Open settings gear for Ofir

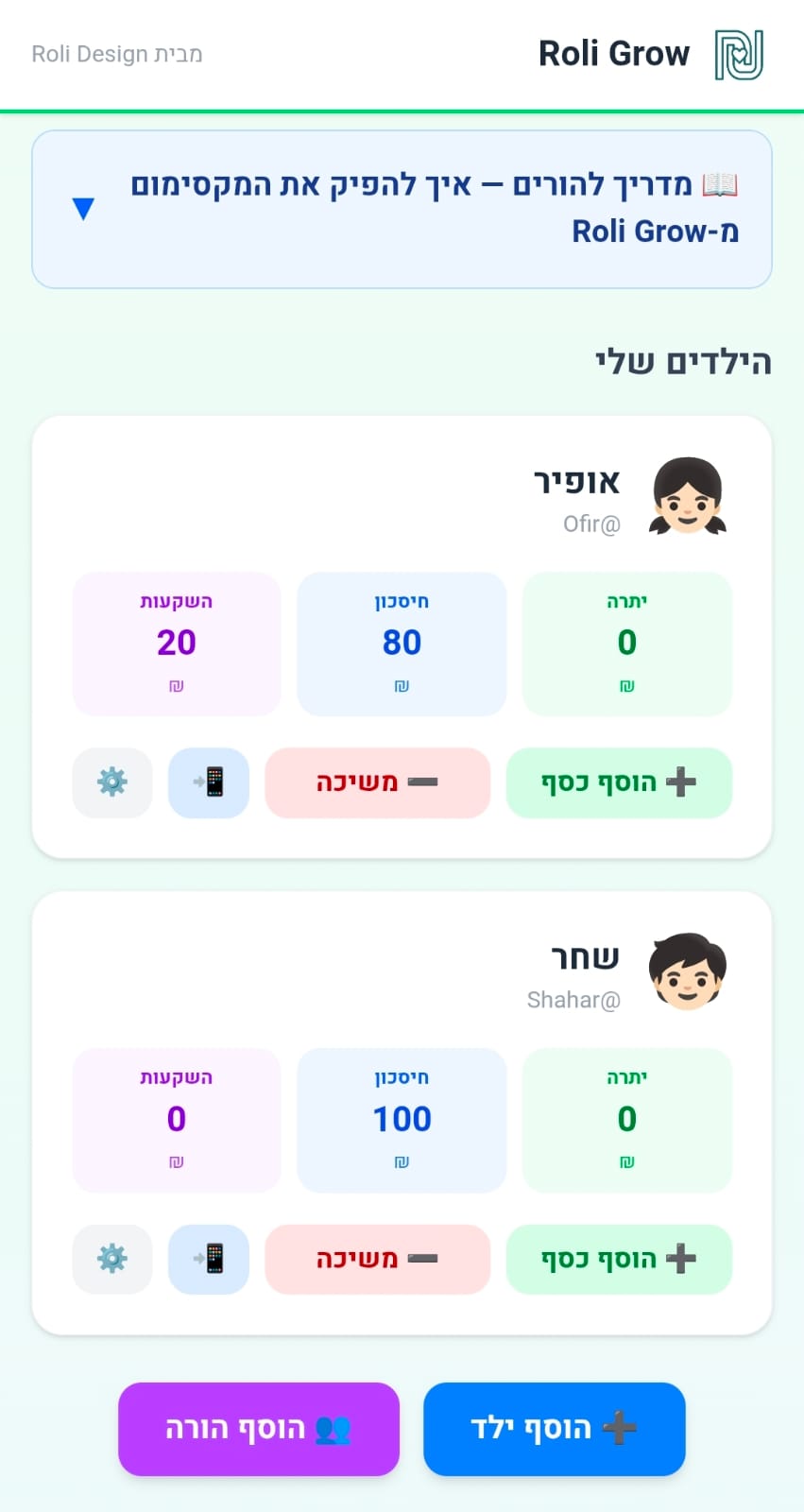[x=112, y=782]
